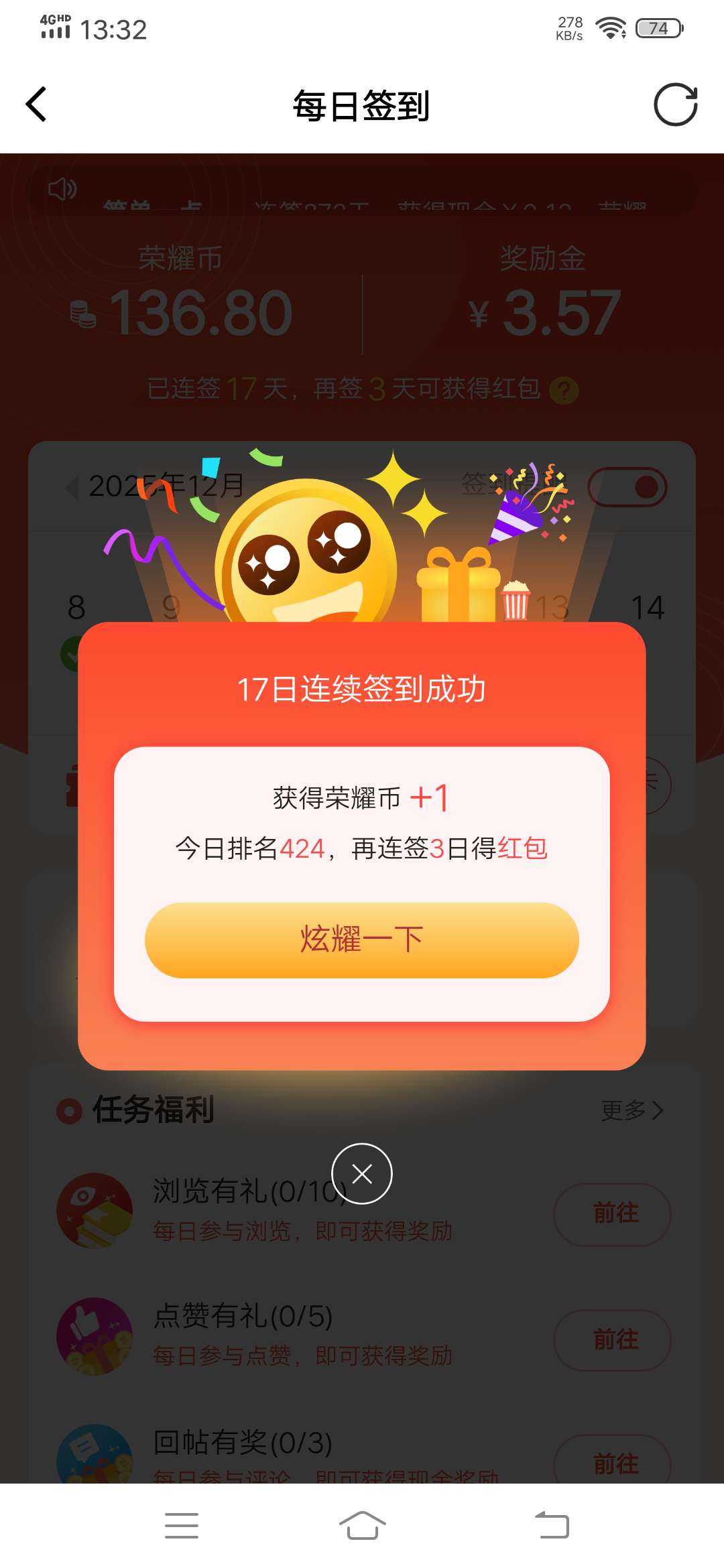The height and width of the screenshot is (1568, 724).
Task: Open the system home screen
Action: pos(362,1525)
